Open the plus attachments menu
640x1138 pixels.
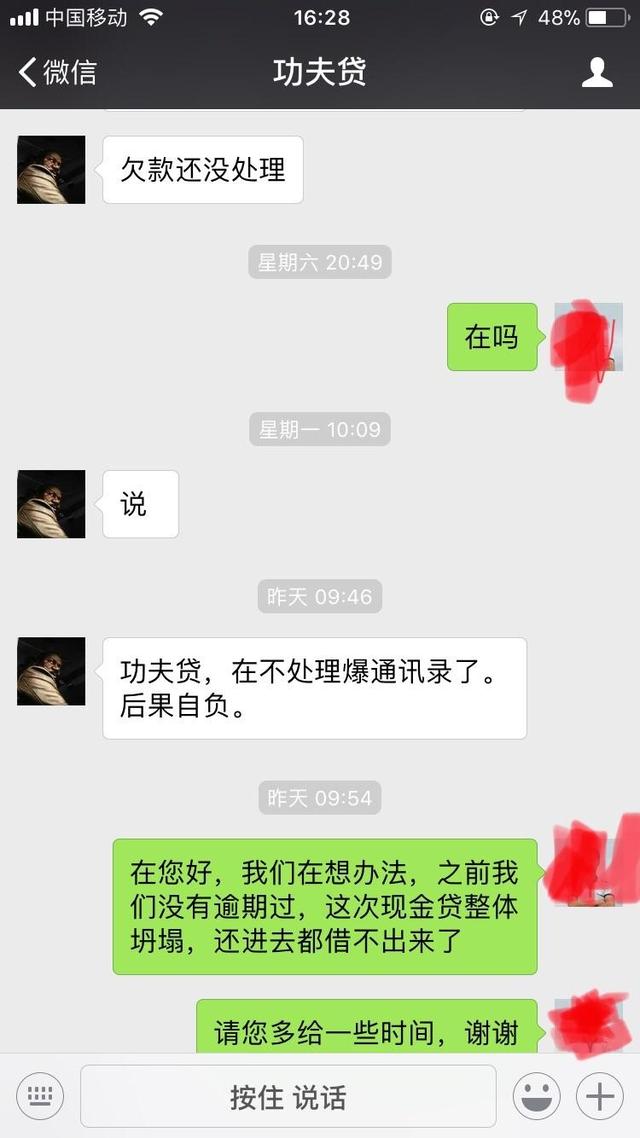tap(600, 1097)
